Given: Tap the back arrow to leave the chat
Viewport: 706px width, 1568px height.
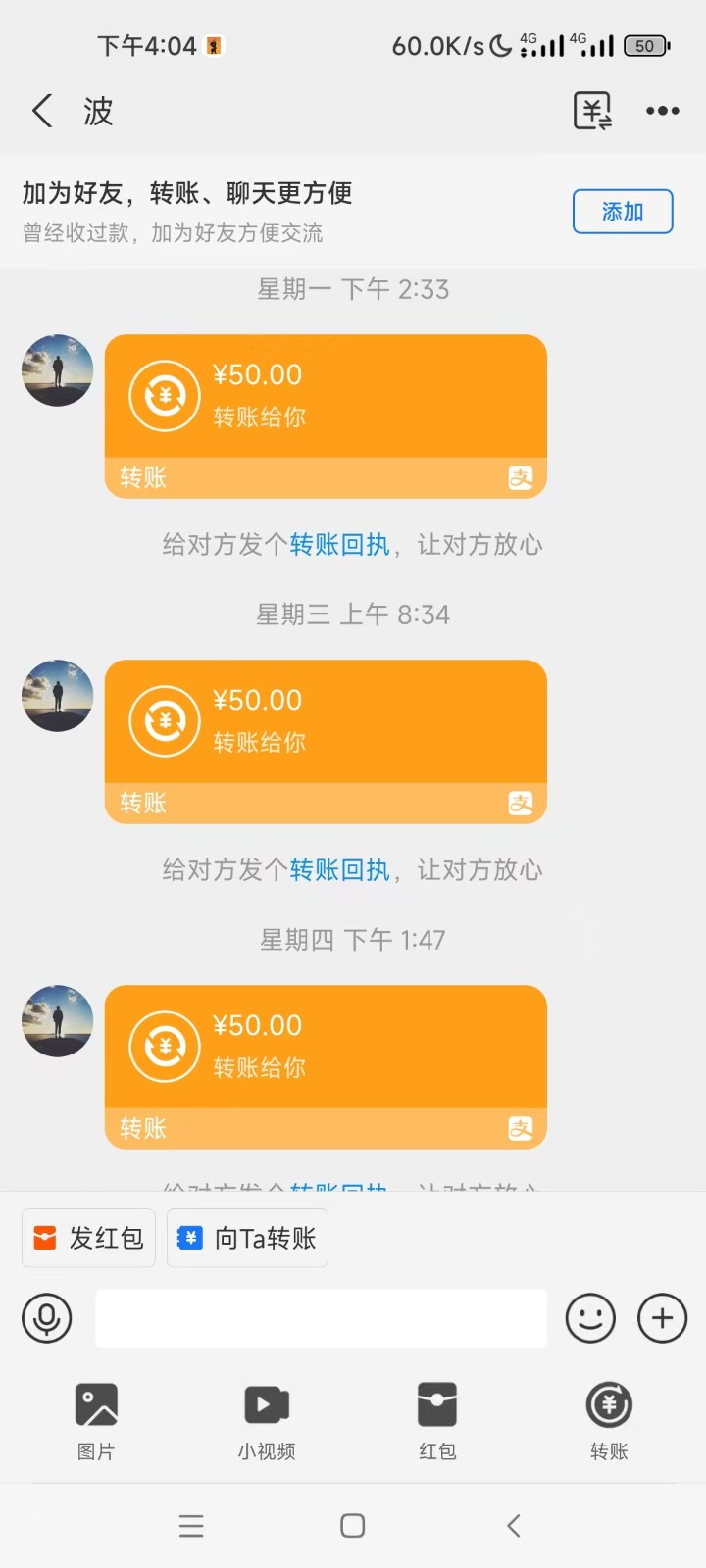Looking at the screenshot, I should coord(41,111).
